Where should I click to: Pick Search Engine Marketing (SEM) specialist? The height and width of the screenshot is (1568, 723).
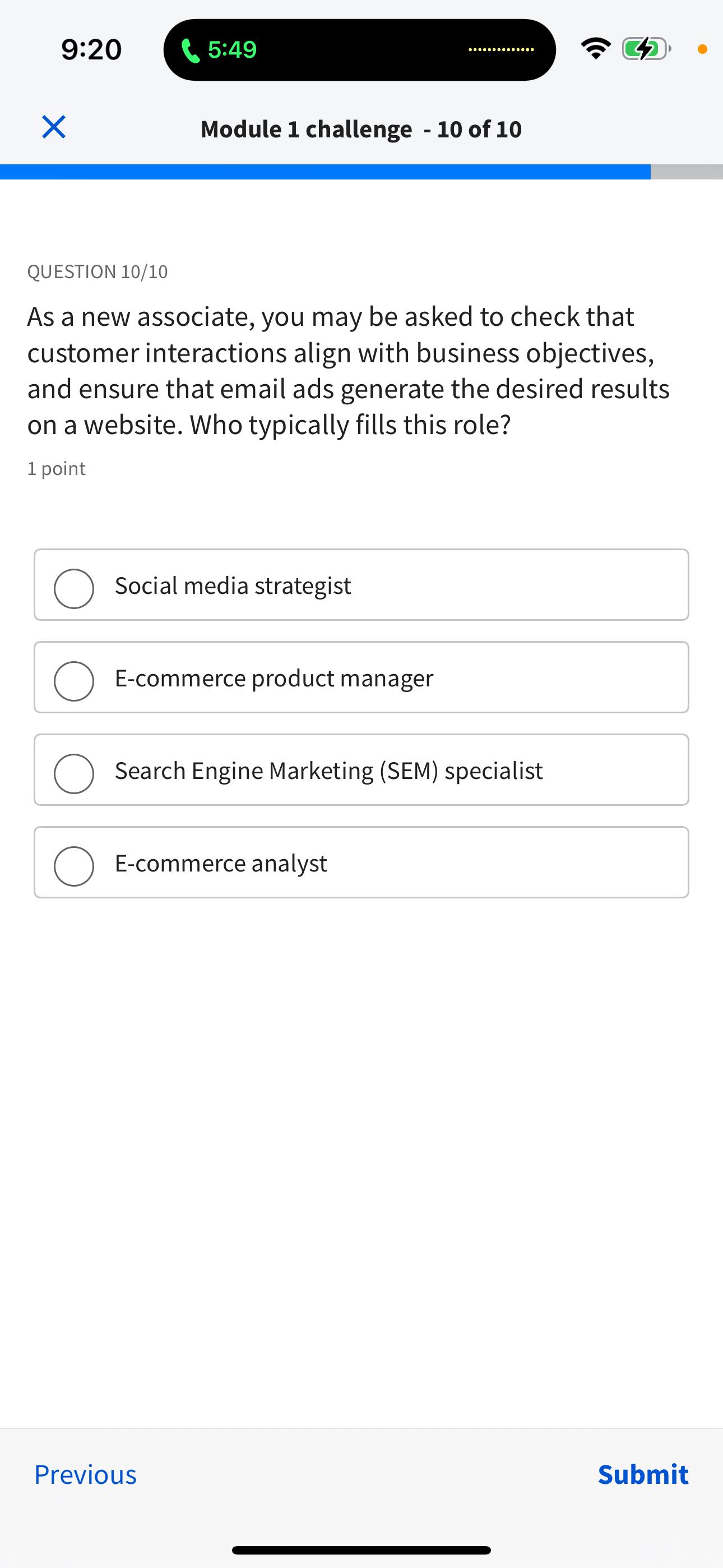click(x=361, y=770)
